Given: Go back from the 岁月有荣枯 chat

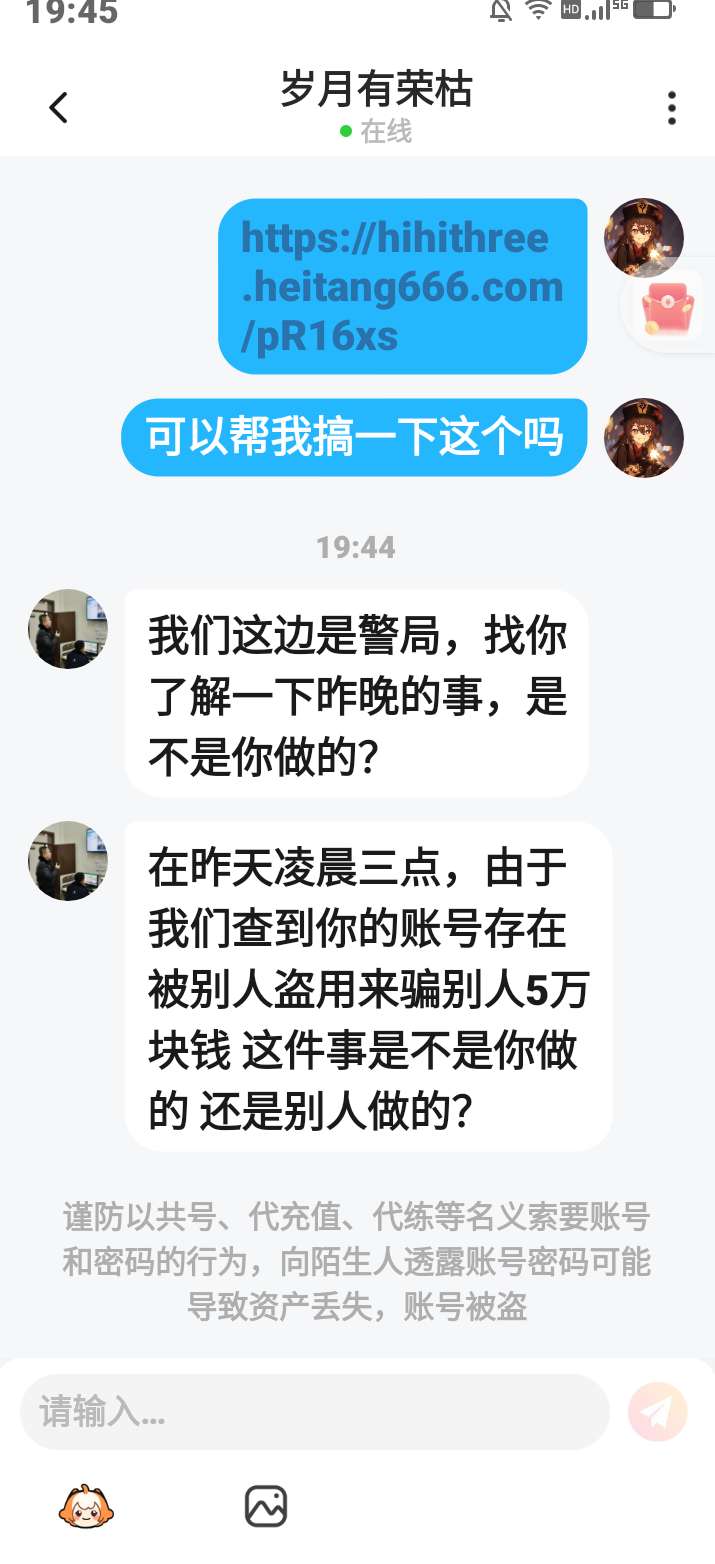Looking at the screenshot, I should point(58,107).
